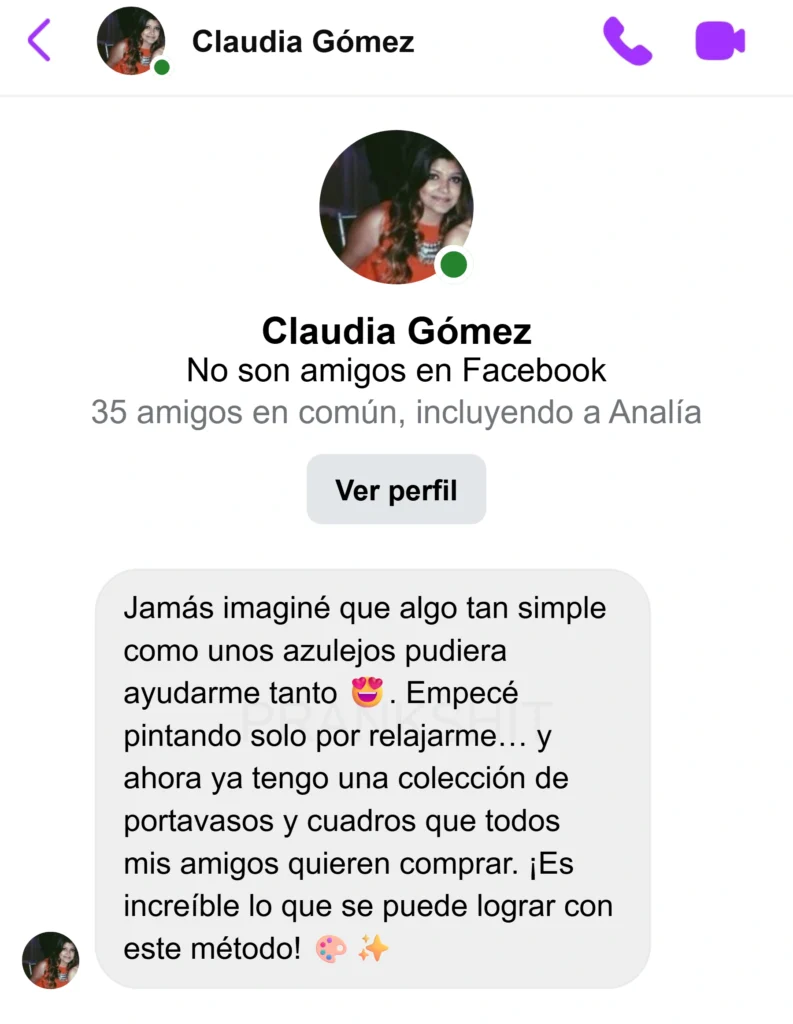Go back using the purple arrow
The height and width of the screenshot is (1024, 793).
click(x=39, y=41)
